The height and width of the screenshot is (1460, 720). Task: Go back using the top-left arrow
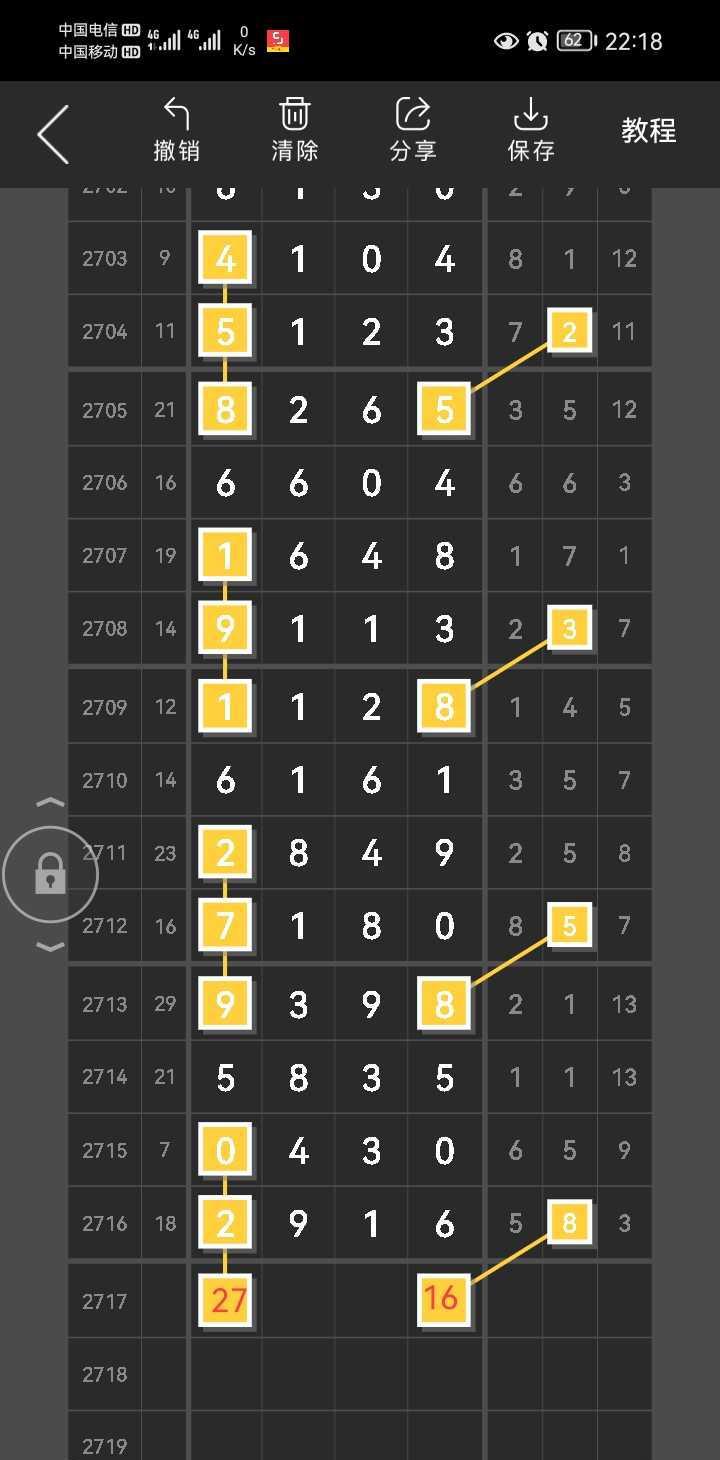pyautogui.click(x=53, y=134)
